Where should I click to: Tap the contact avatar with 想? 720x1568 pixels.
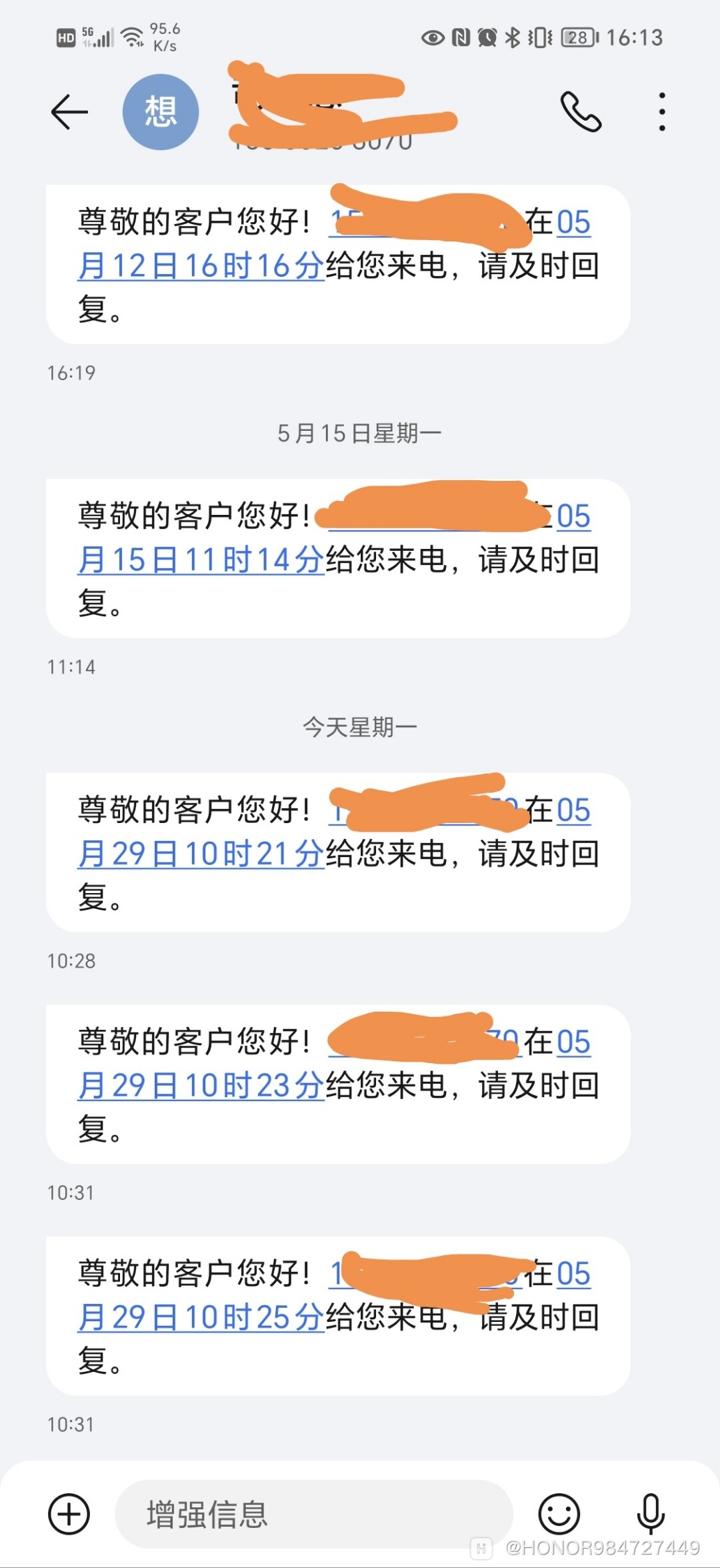pyautogui.click(x=161, y=111)
